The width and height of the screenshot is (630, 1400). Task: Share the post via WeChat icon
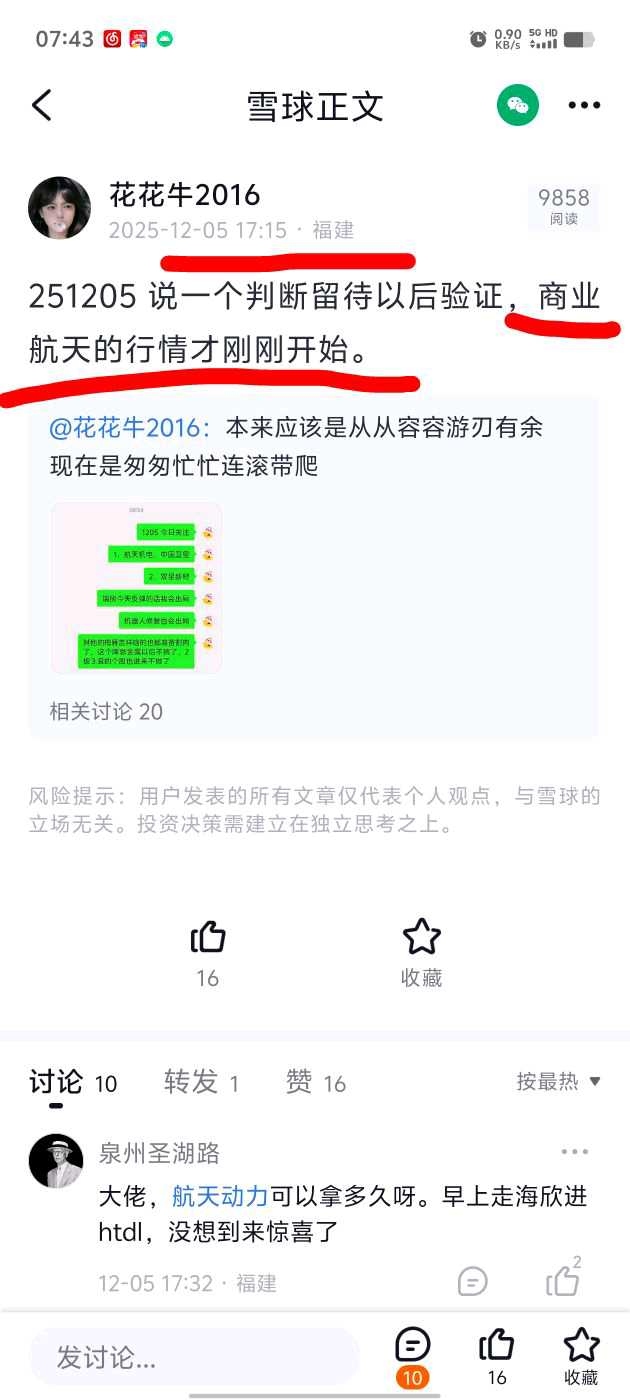517,105
